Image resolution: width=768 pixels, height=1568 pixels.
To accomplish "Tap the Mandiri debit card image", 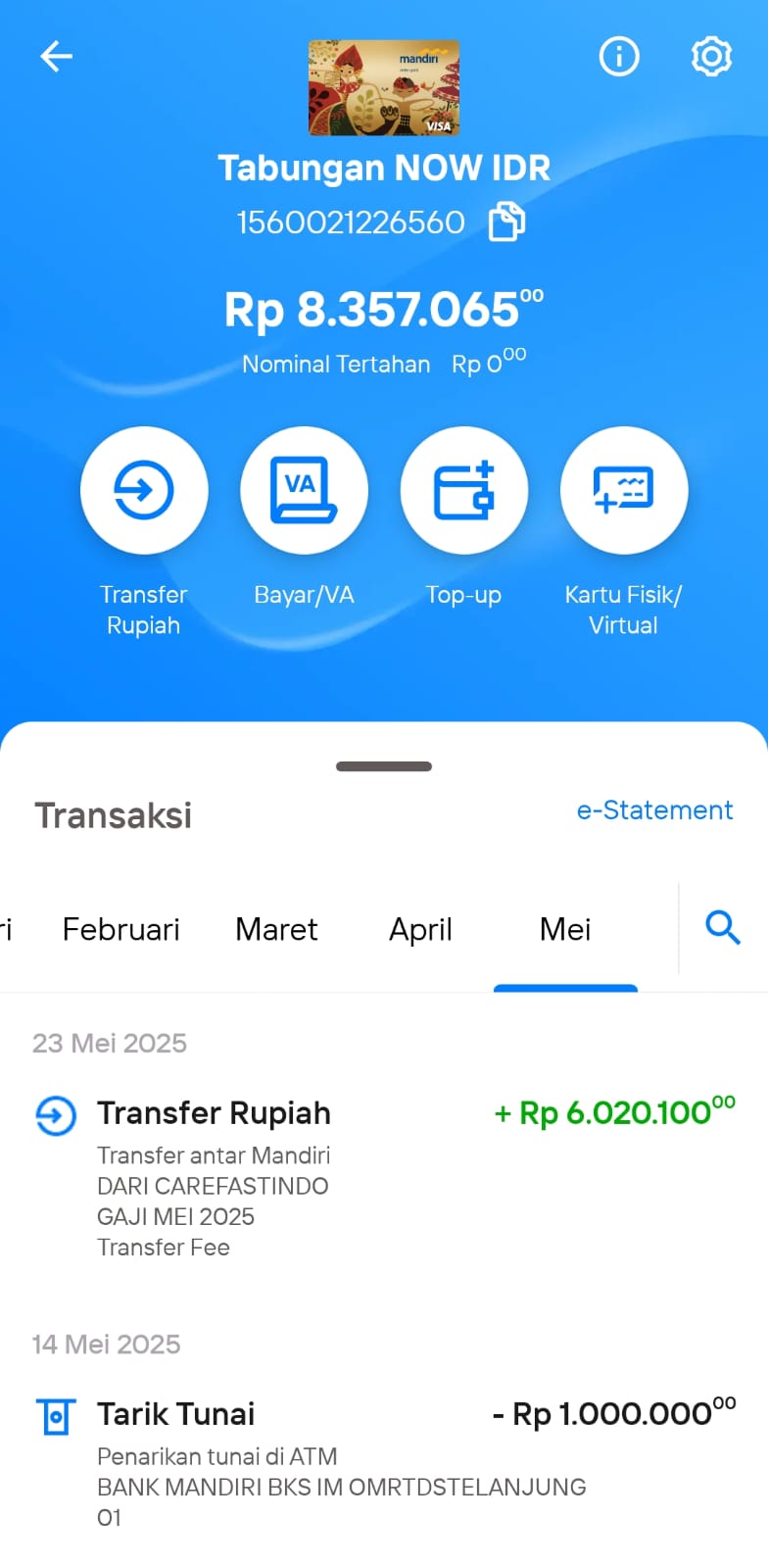I will pos(384,87).
